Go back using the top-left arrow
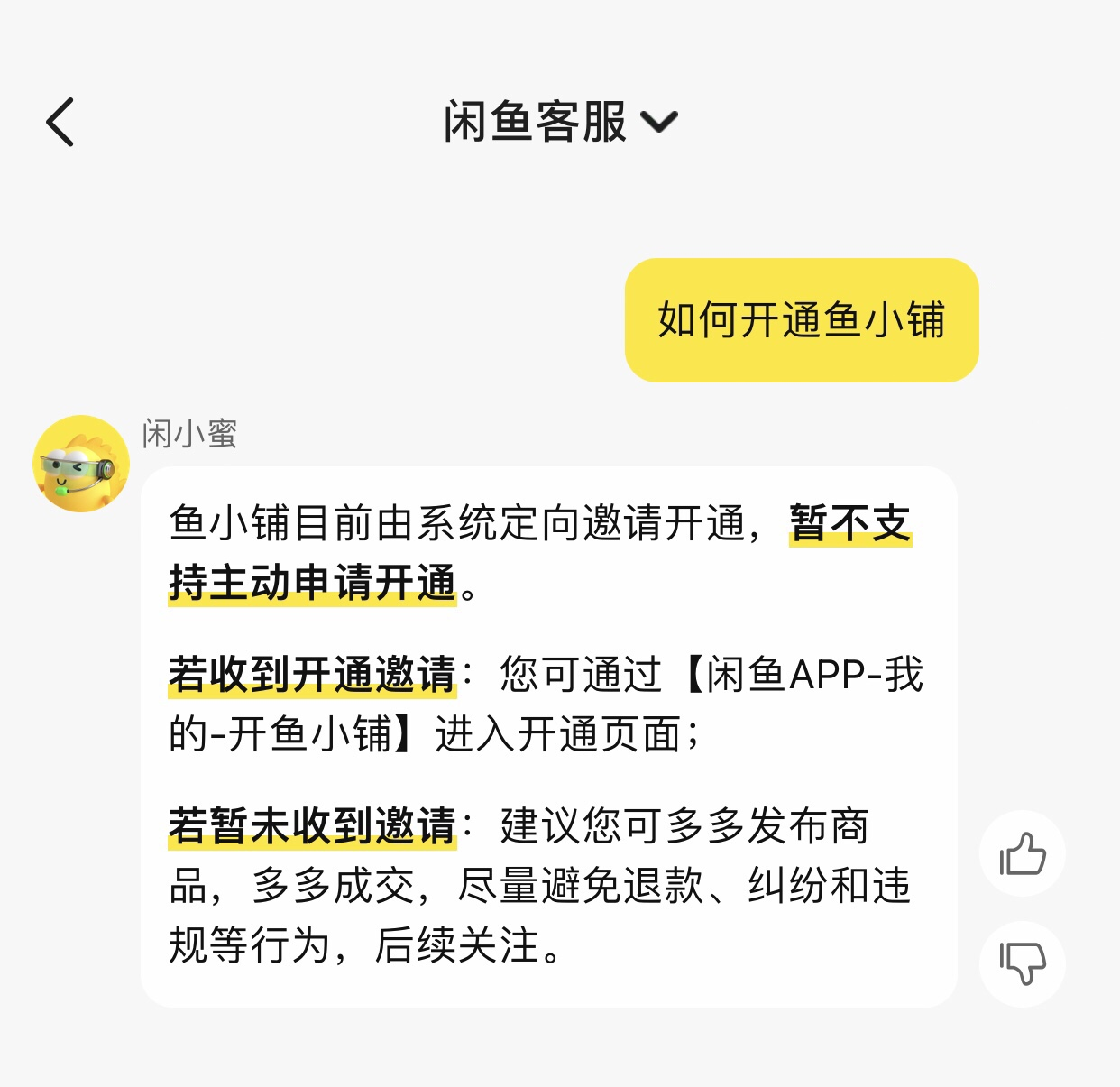Viewport: 1120px width, 1087px height. (x=60, y=122)
